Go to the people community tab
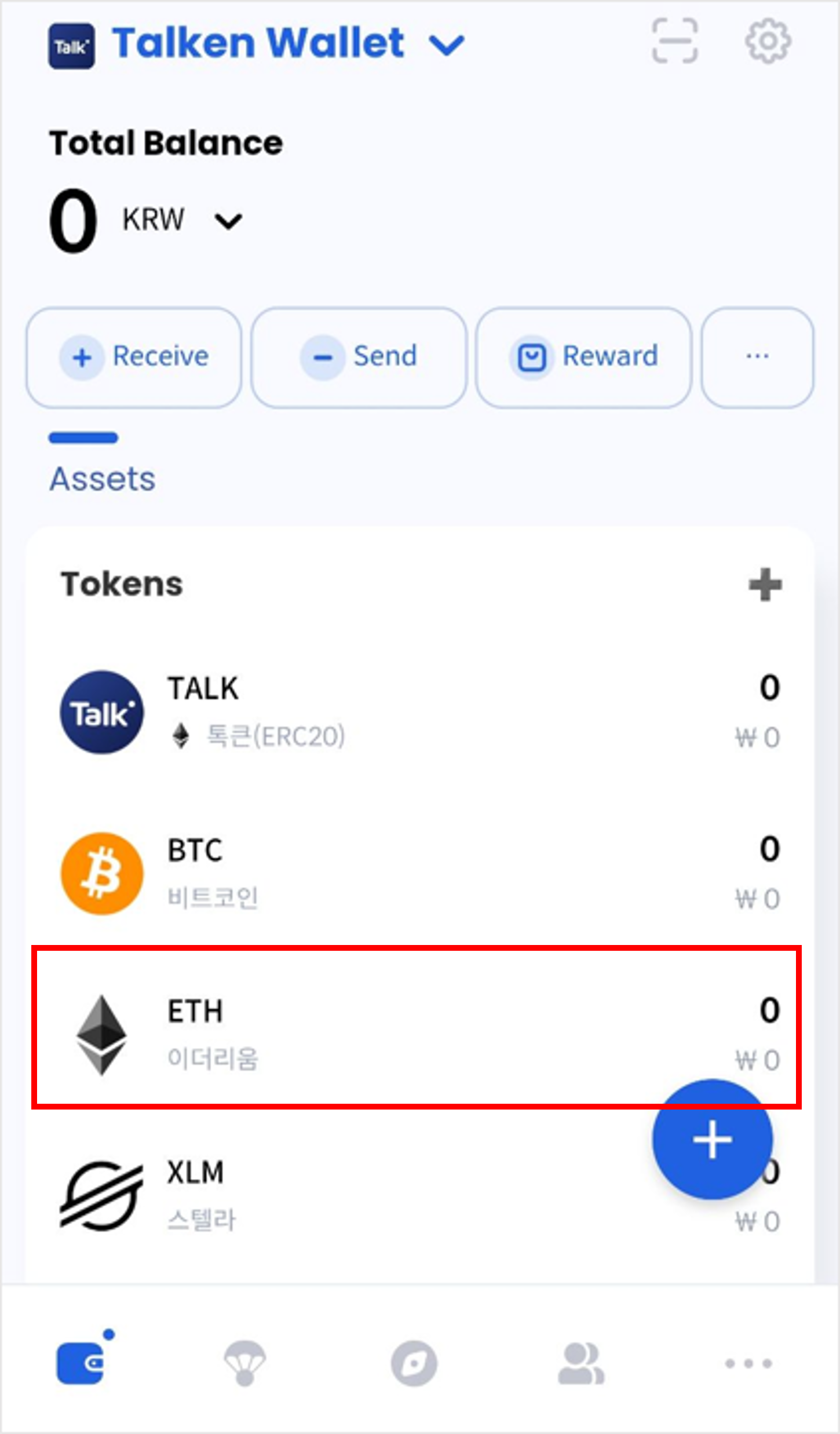The width and height of the screenshot is (840, 1434). pos(581,1363)
